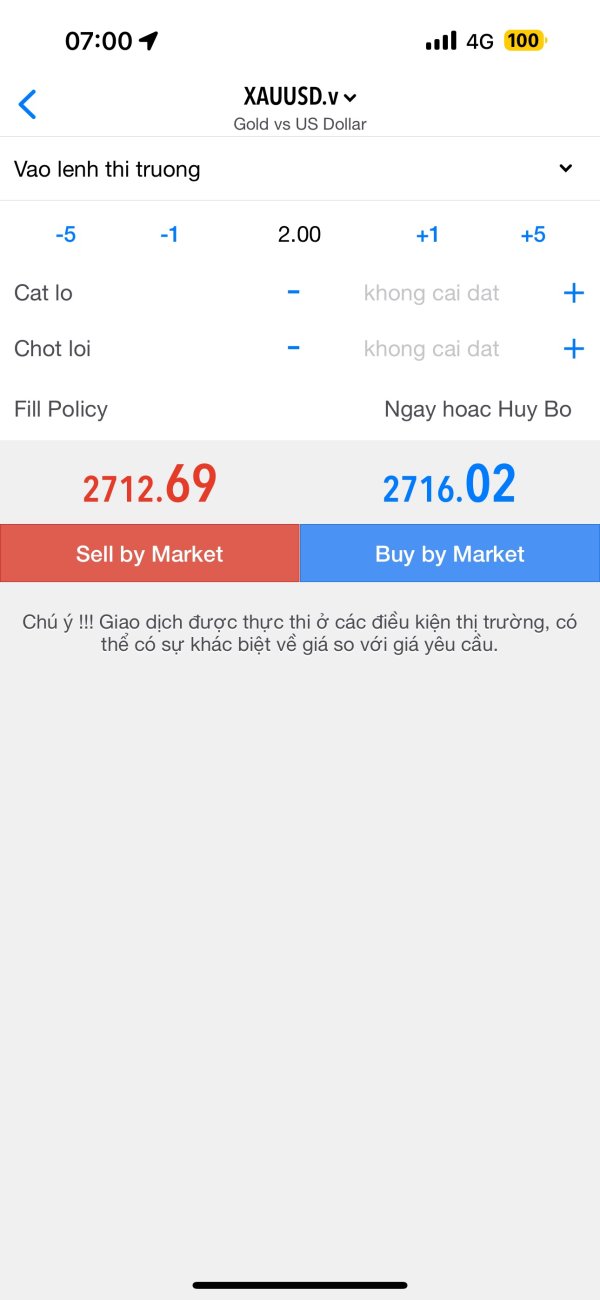This screenshot has height=1300, width=600.
Task: Decrease volume by 1
Action: tap(169, 235)
